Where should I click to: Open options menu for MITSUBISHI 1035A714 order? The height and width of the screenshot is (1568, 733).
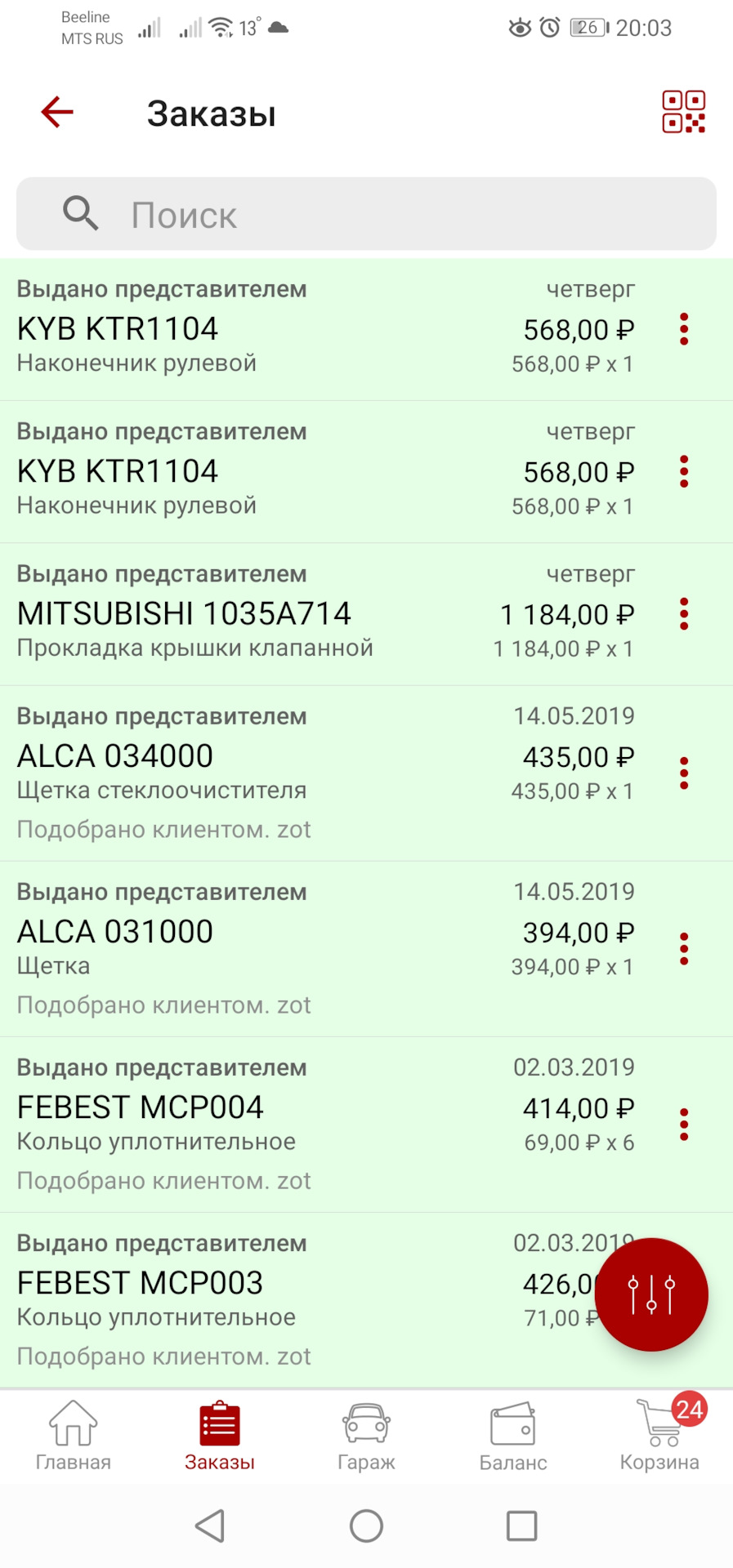683,614
